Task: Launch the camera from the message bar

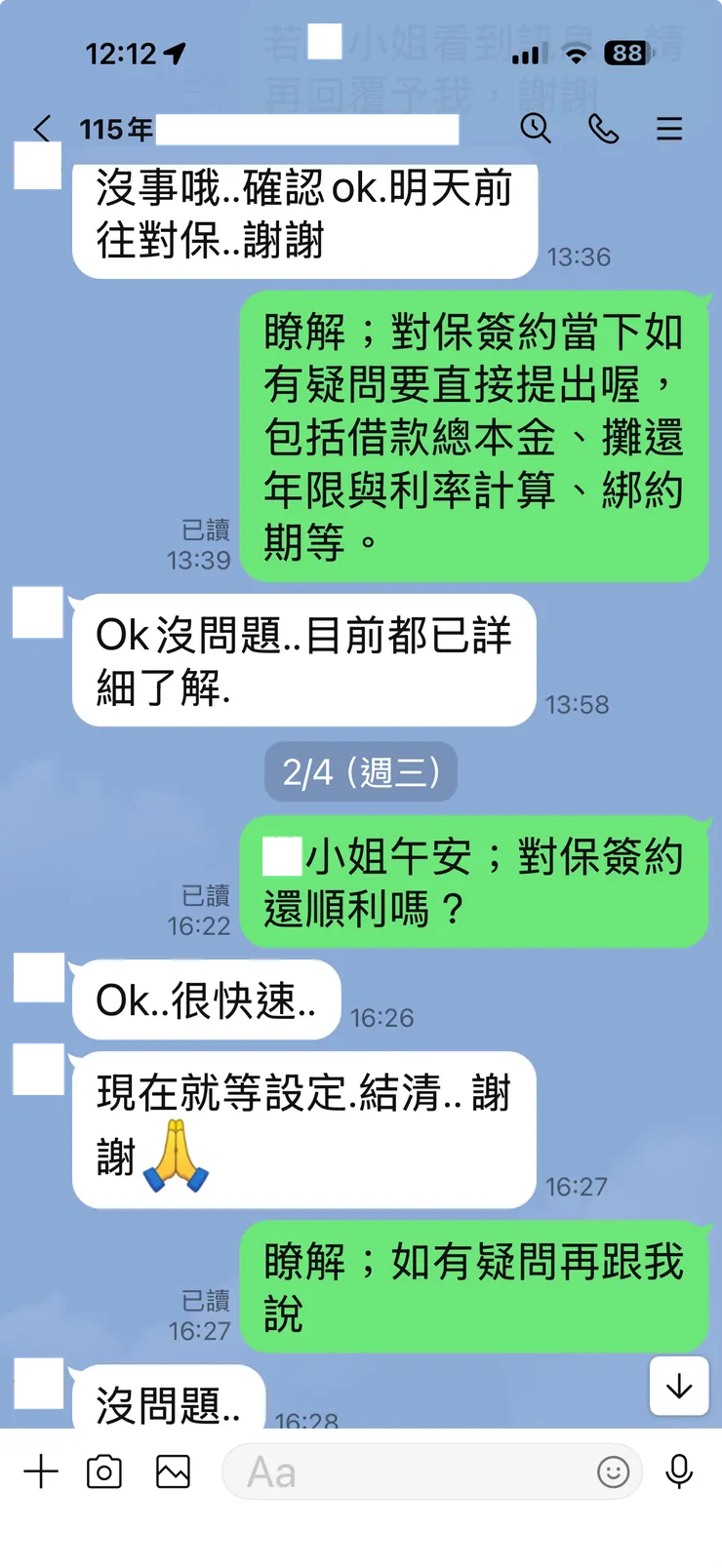Action: coord(106,1471)
